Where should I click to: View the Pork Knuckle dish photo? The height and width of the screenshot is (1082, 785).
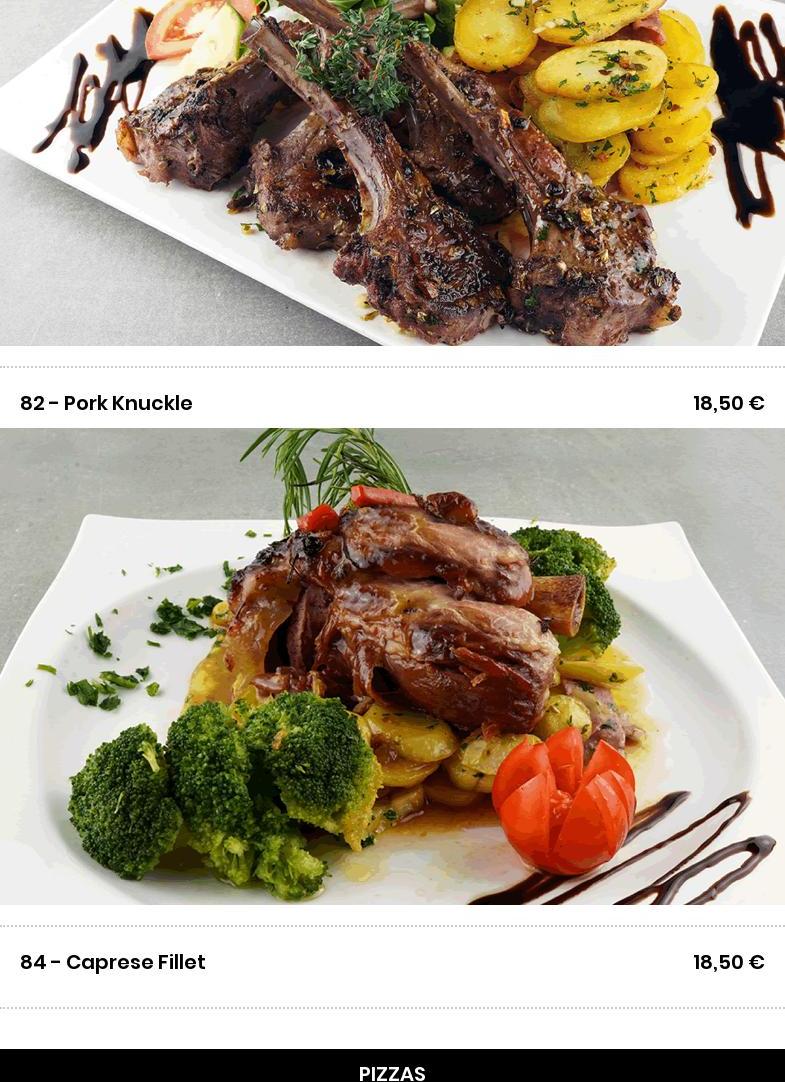[x=392, y=667]
